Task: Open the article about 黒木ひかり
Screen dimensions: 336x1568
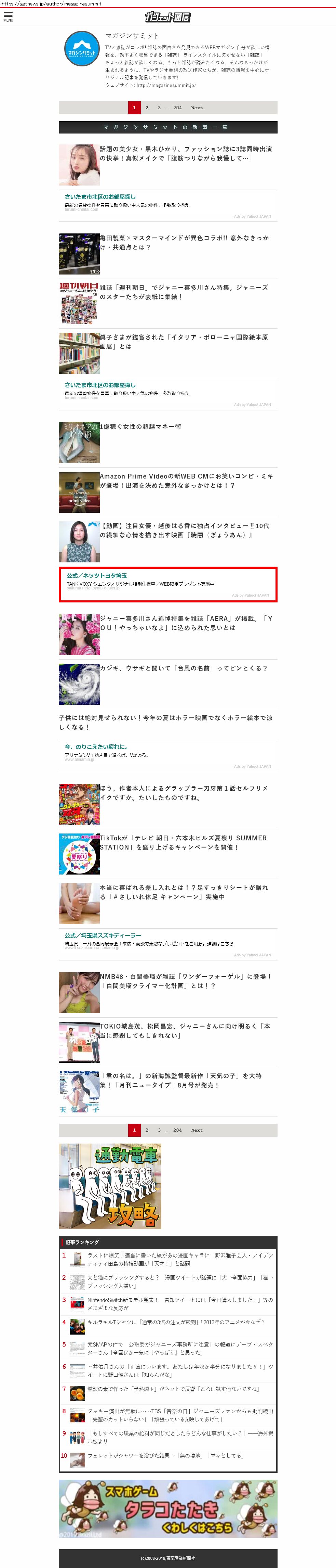Action: click(x=185, y=153)
